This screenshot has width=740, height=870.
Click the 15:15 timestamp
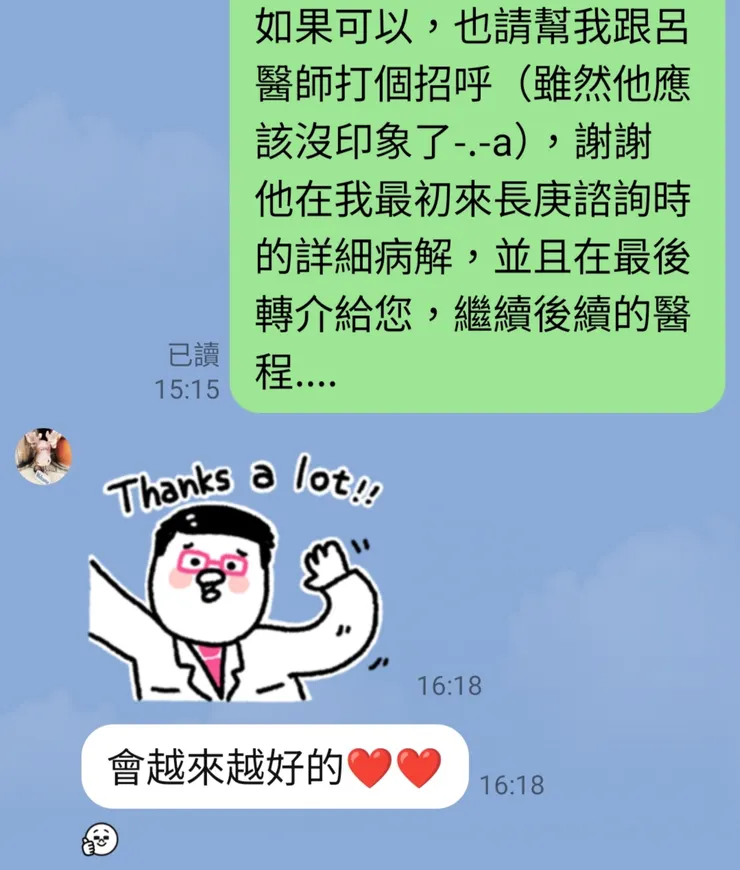click(190, 388)
